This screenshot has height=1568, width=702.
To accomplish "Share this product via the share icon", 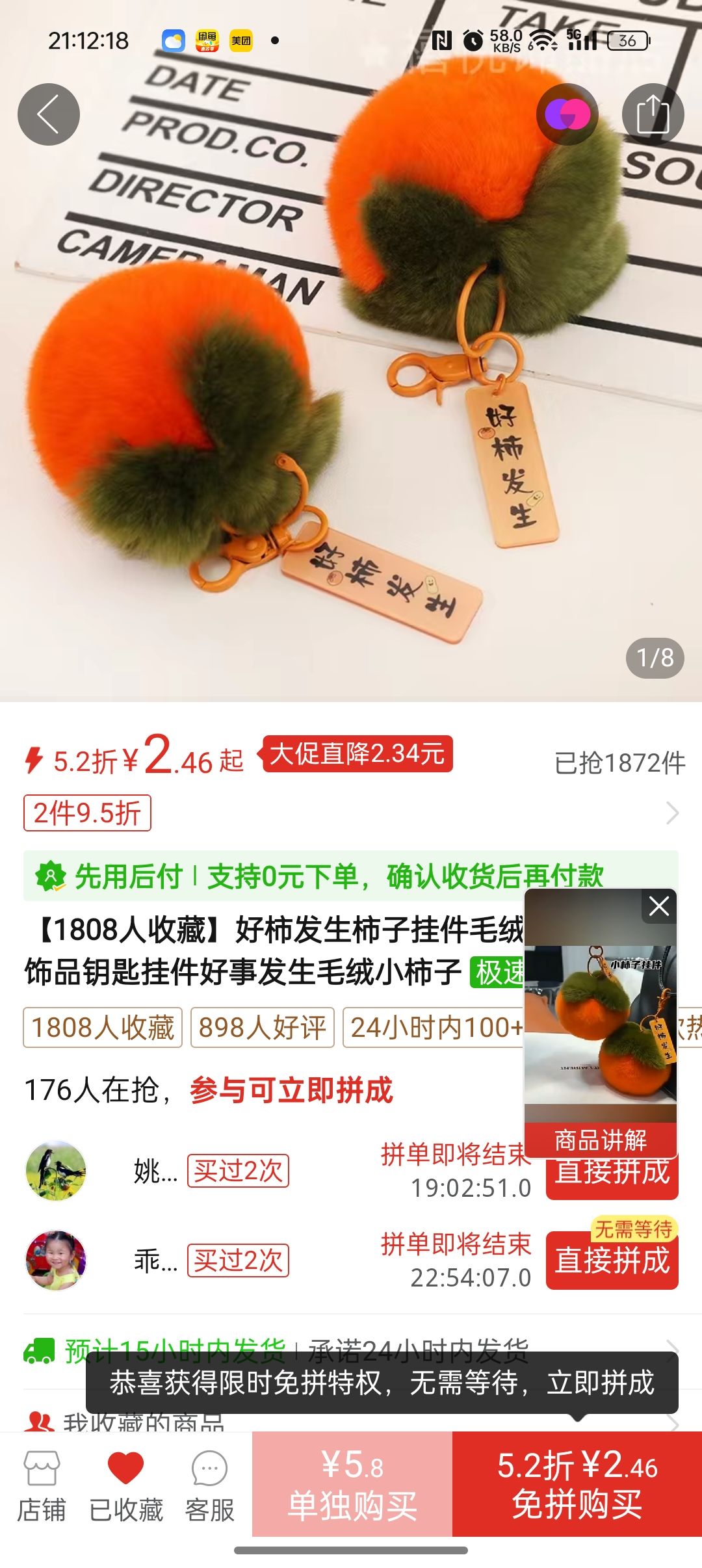I will tap(653, 114).
